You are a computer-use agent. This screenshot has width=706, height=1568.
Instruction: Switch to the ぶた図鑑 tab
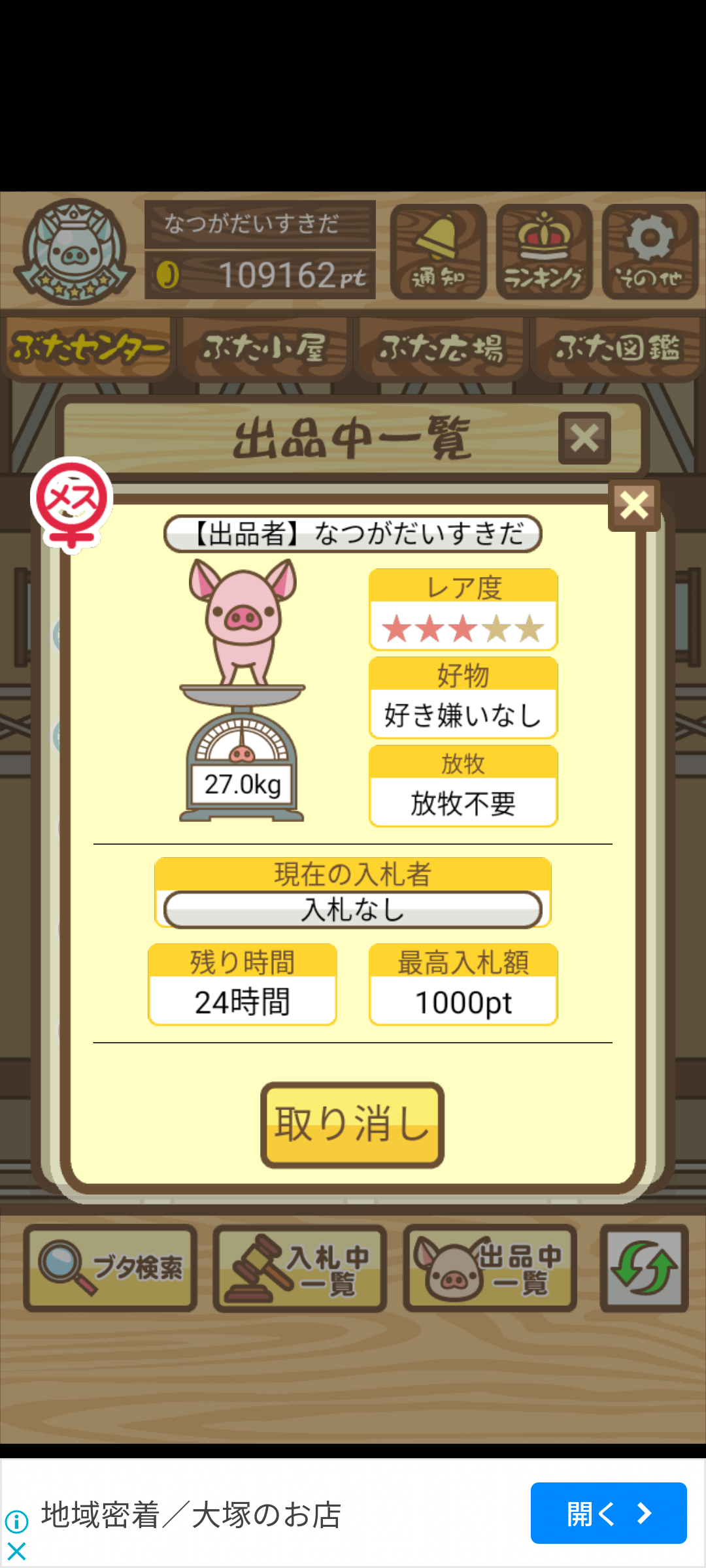tap(618, 348)
